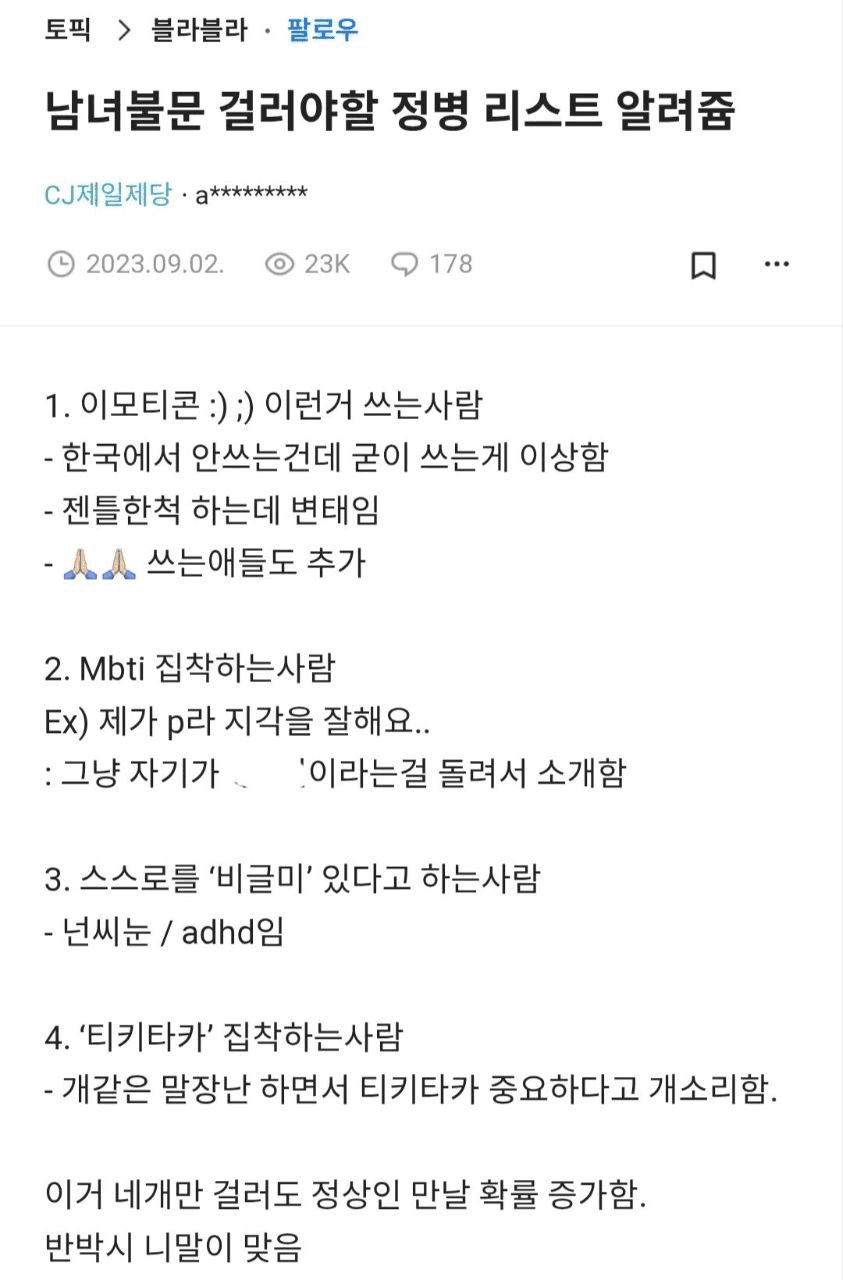Screen dimensions: 843x1280
Task: Follow the 블라블라 topic
Action: click(322, 30)
